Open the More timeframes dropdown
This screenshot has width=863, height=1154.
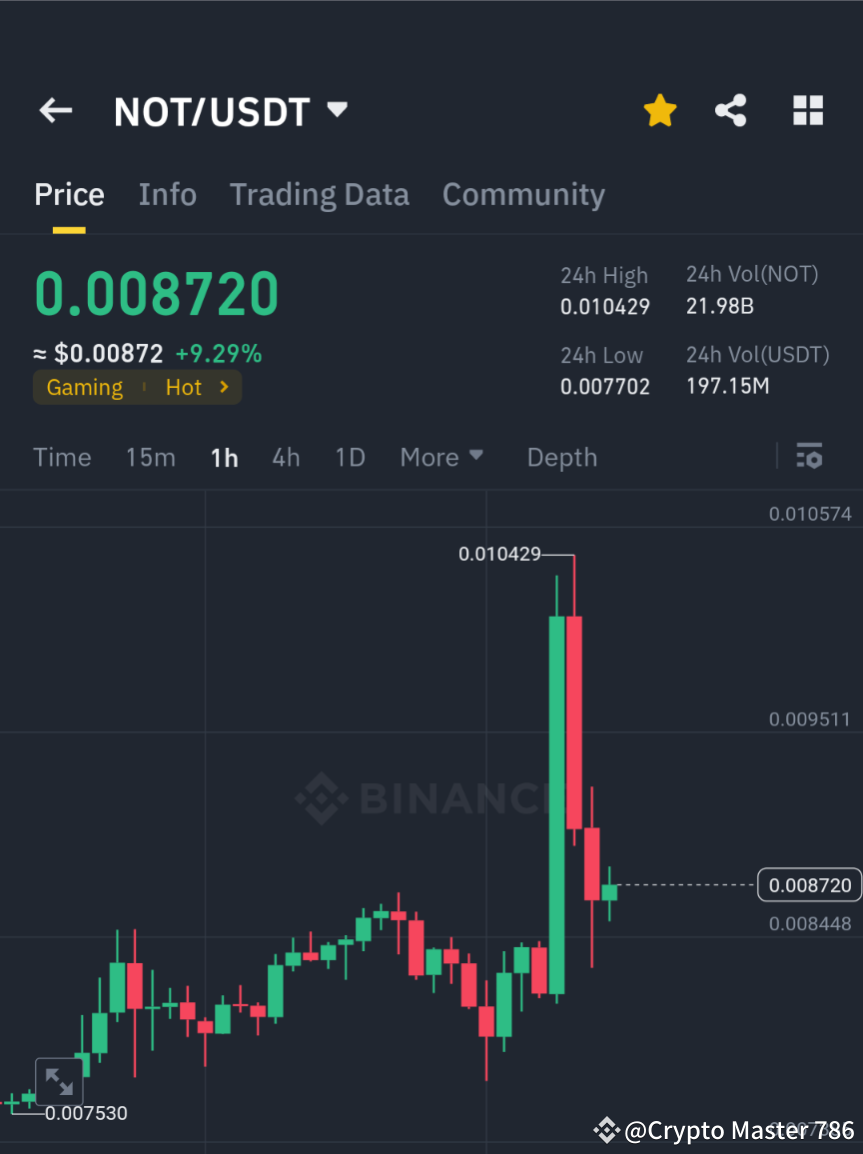(x=441, y=457)
